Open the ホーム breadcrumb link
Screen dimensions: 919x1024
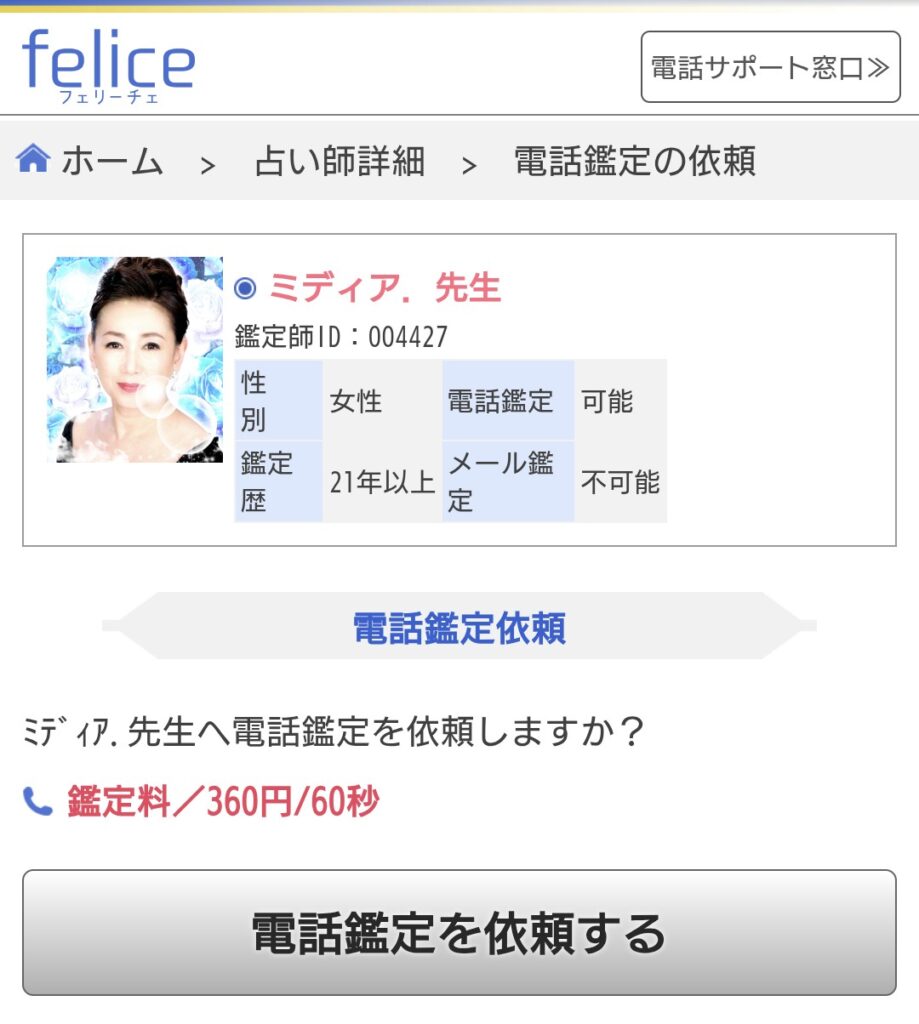[108, 161]
